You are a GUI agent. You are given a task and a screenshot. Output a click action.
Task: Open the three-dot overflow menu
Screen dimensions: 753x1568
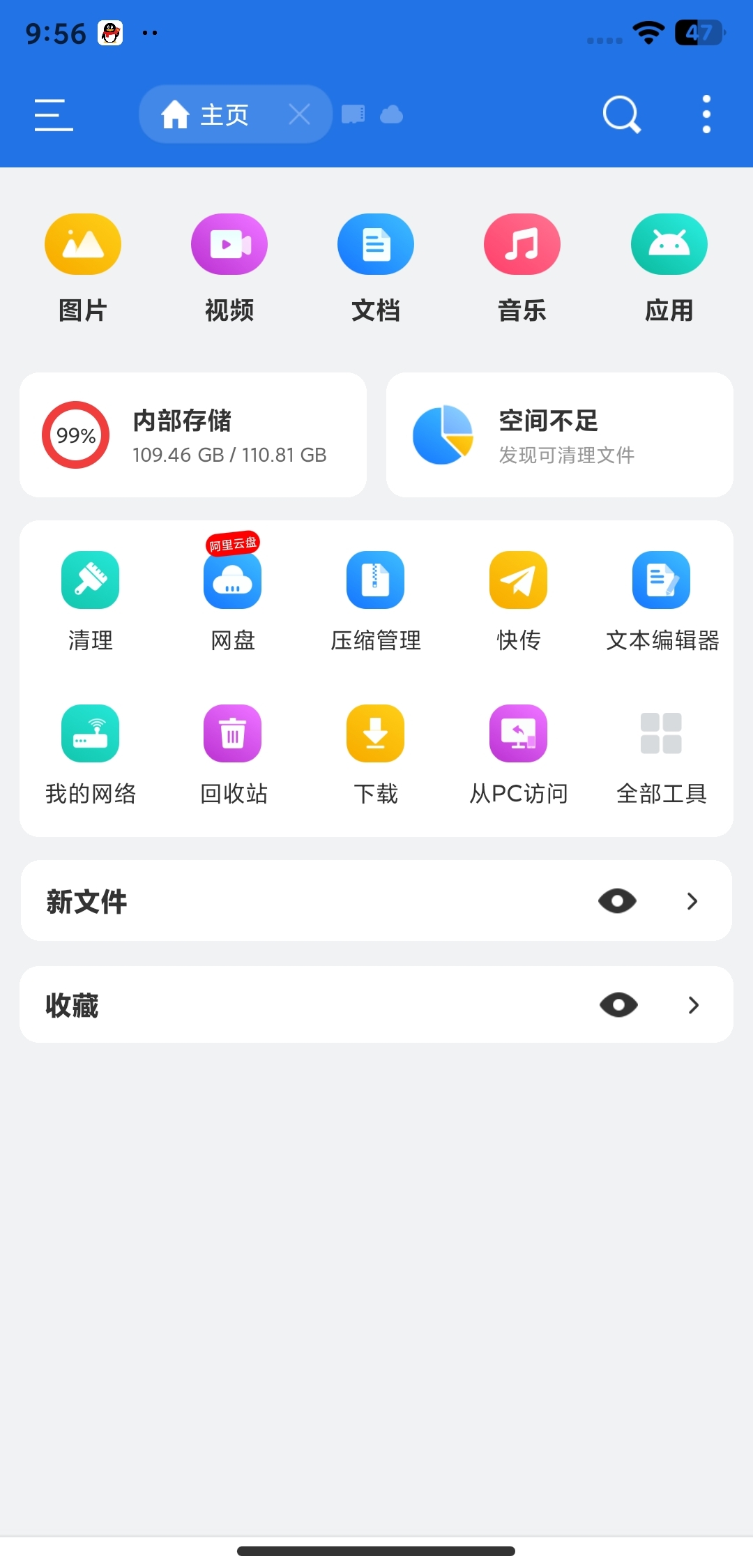pos(706,114)
